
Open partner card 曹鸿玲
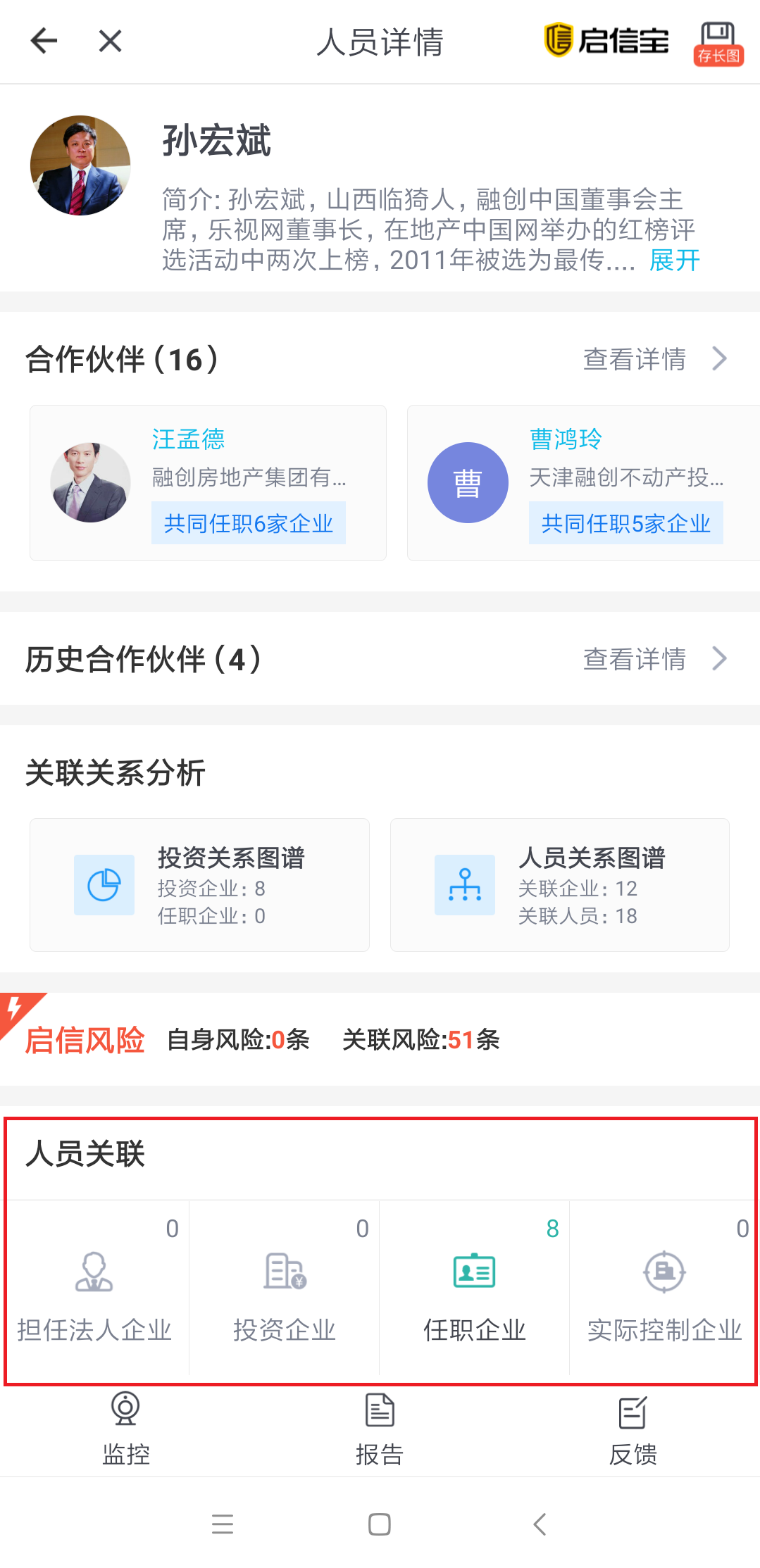tap(583, 483)
